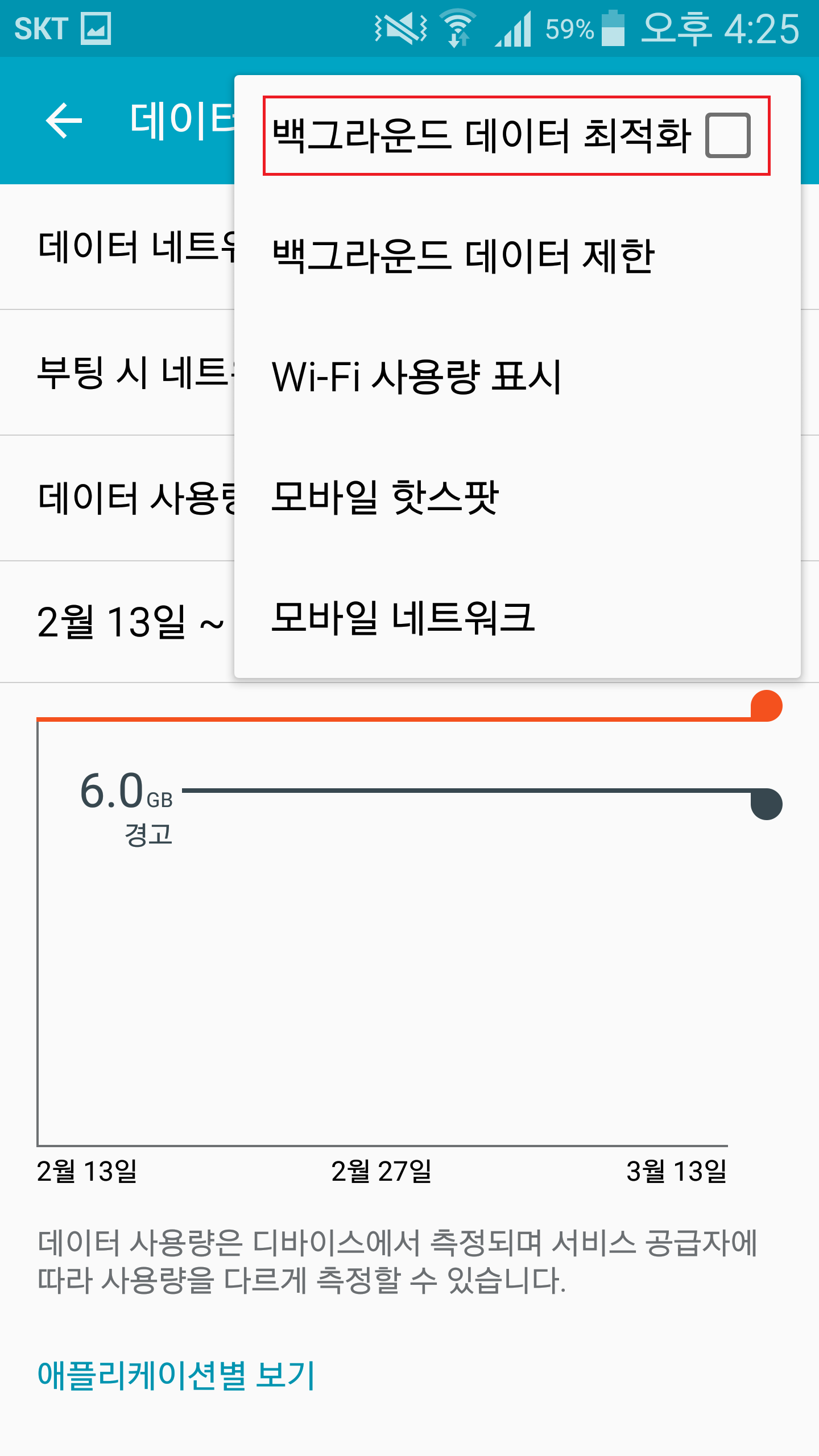819x1456 pixels.
Task: Open 애플리케이션별 보기 link
Action: 176,1375
